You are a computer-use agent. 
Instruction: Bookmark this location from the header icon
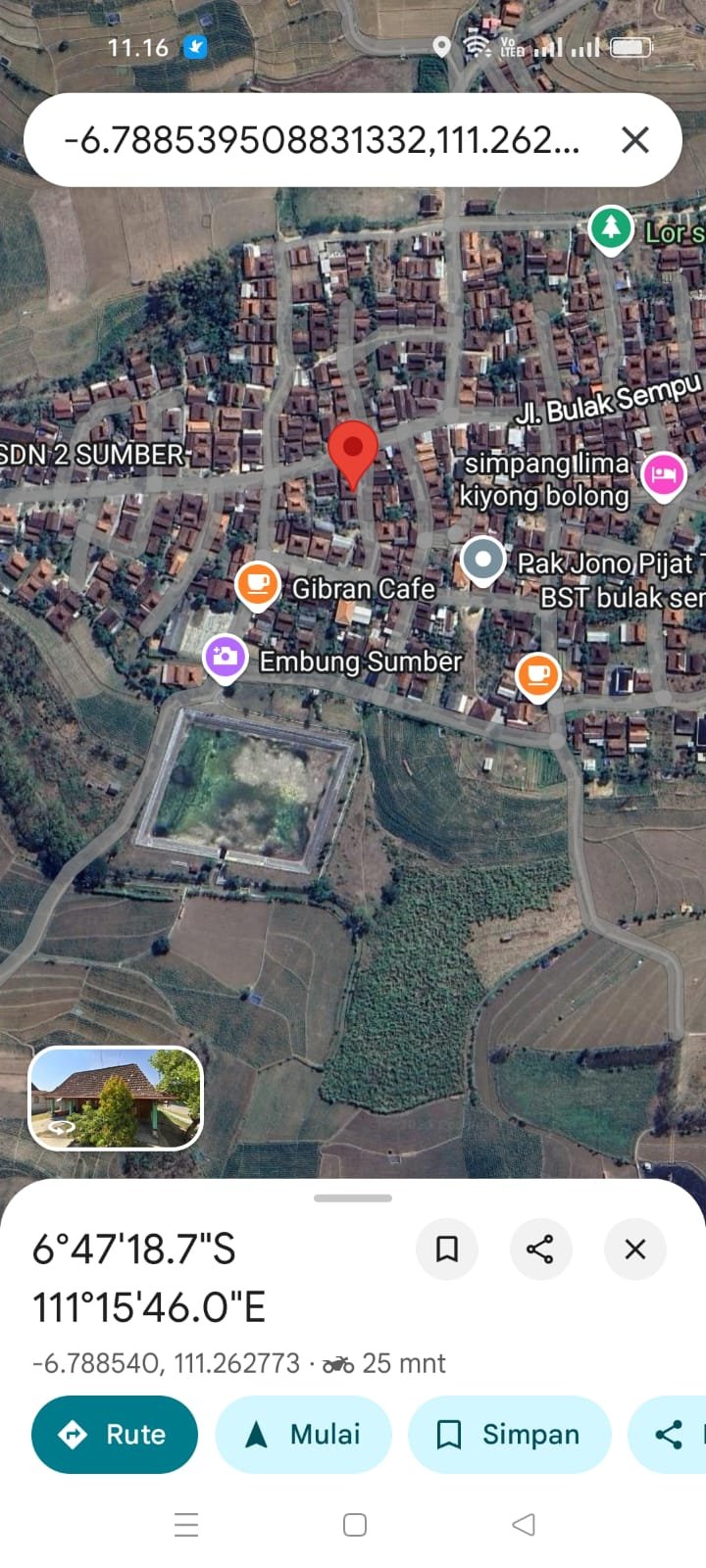(x=447, y=1249)
